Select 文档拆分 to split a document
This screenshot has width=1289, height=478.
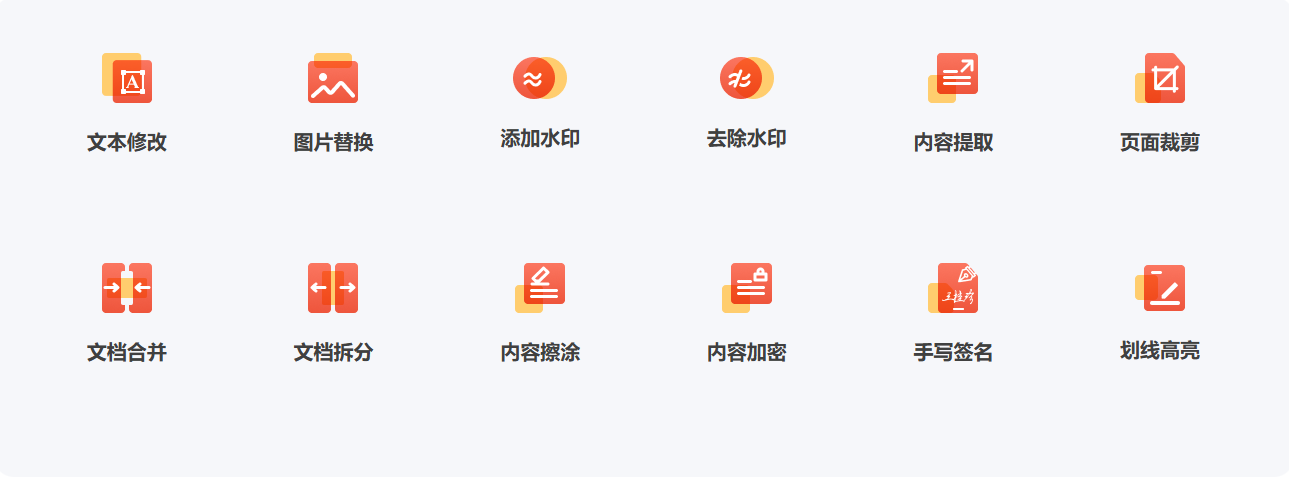click(x=333, y=289)
